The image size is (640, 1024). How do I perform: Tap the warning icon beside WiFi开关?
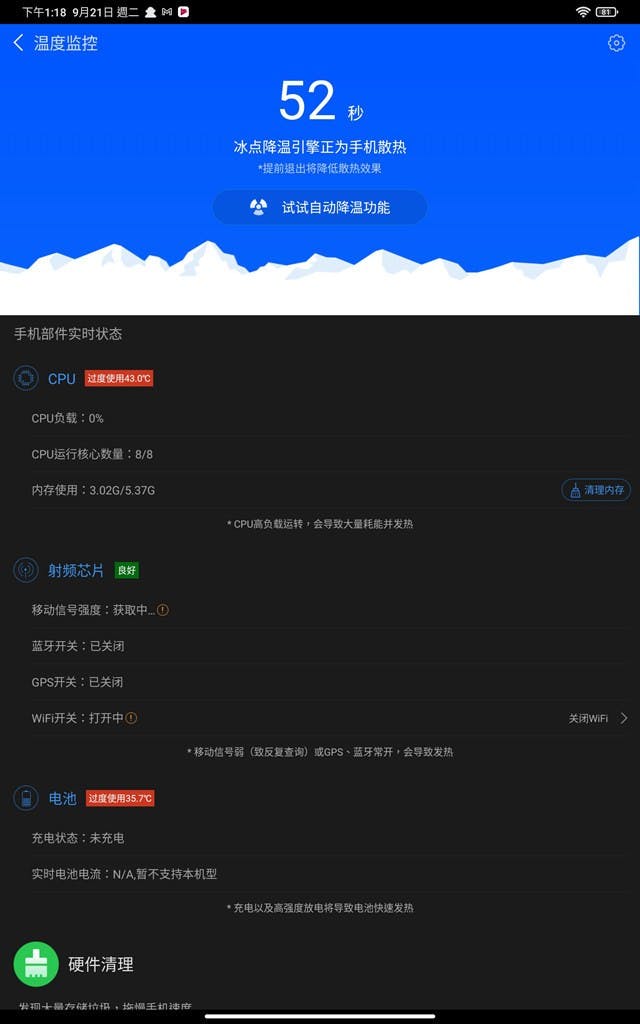(132, 718)
